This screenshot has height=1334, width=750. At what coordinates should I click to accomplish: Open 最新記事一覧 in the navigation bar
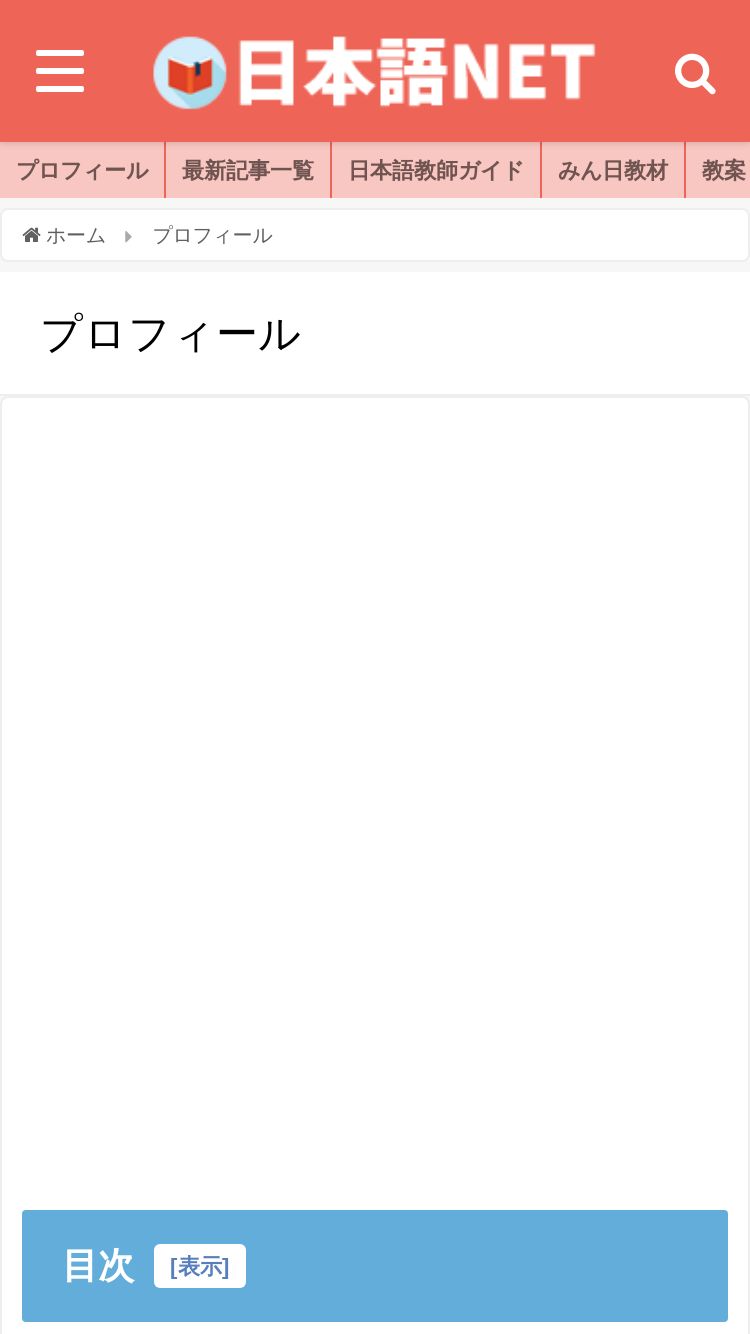click(248, 170)
